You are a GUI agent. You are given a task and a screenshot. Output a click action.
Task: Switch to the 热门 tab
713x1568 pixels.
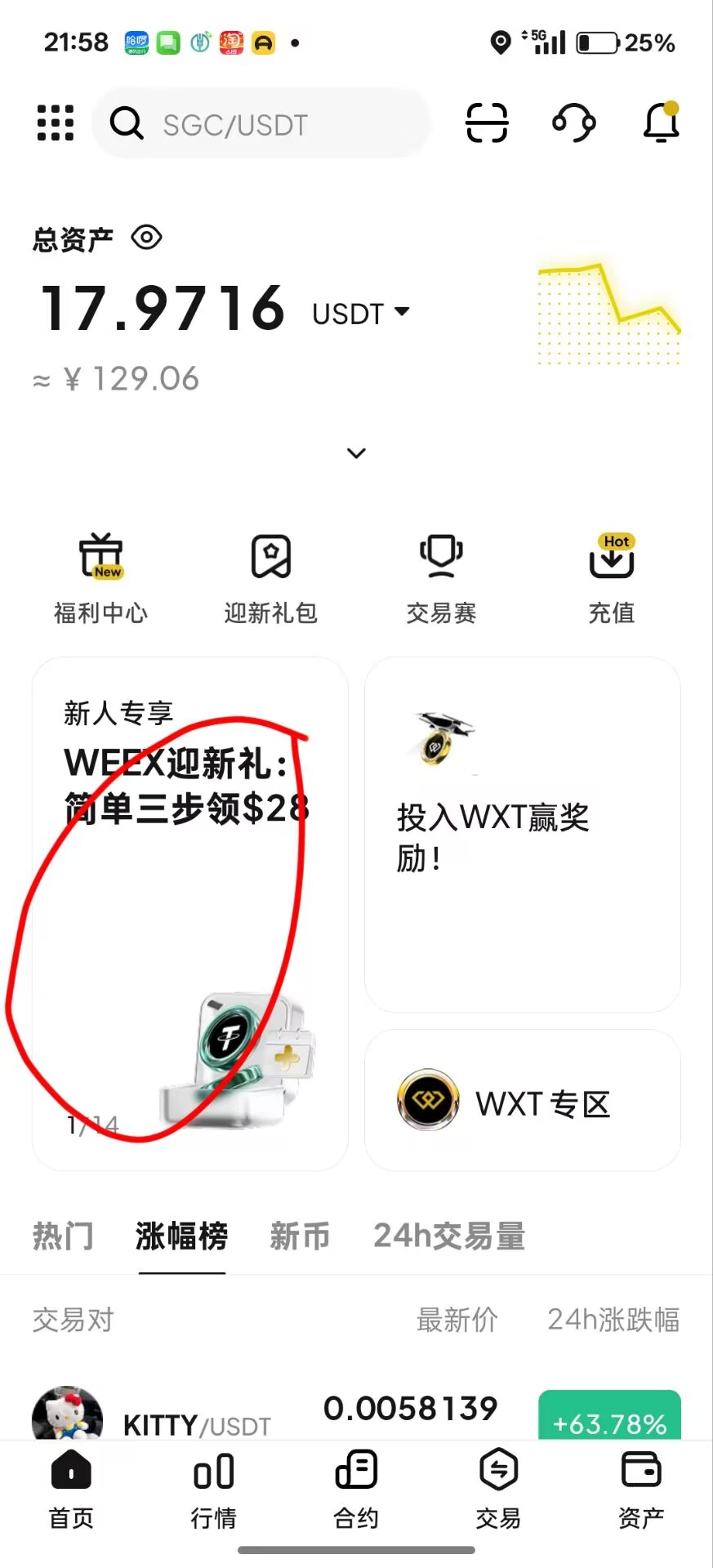63,1236
